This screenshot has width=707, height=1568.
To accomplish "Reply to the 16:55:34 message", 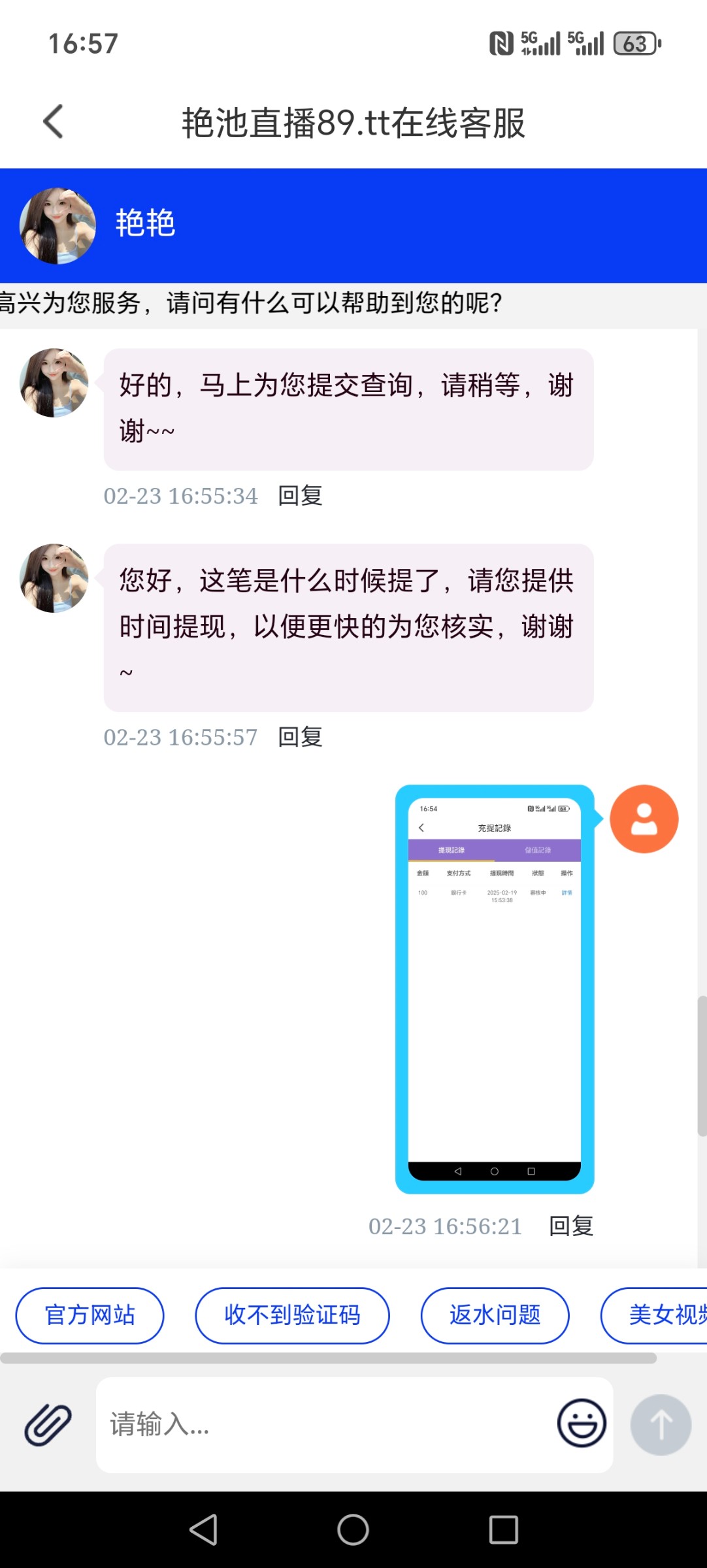I will (x=300, y=496).
